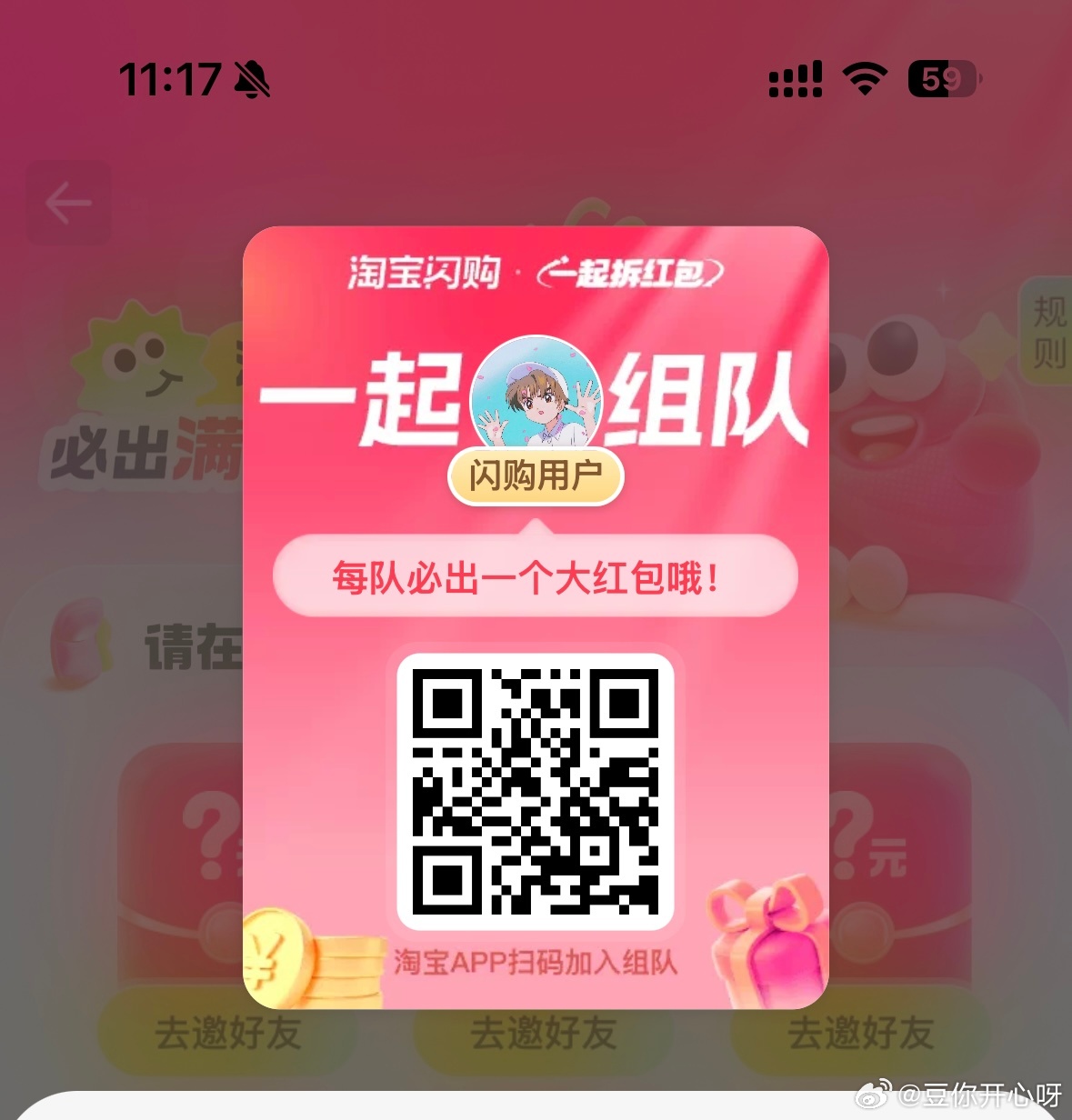This screenshot has width=1072, height=1120.
Task: Tap the back arrow
Action: coord(69,203)
